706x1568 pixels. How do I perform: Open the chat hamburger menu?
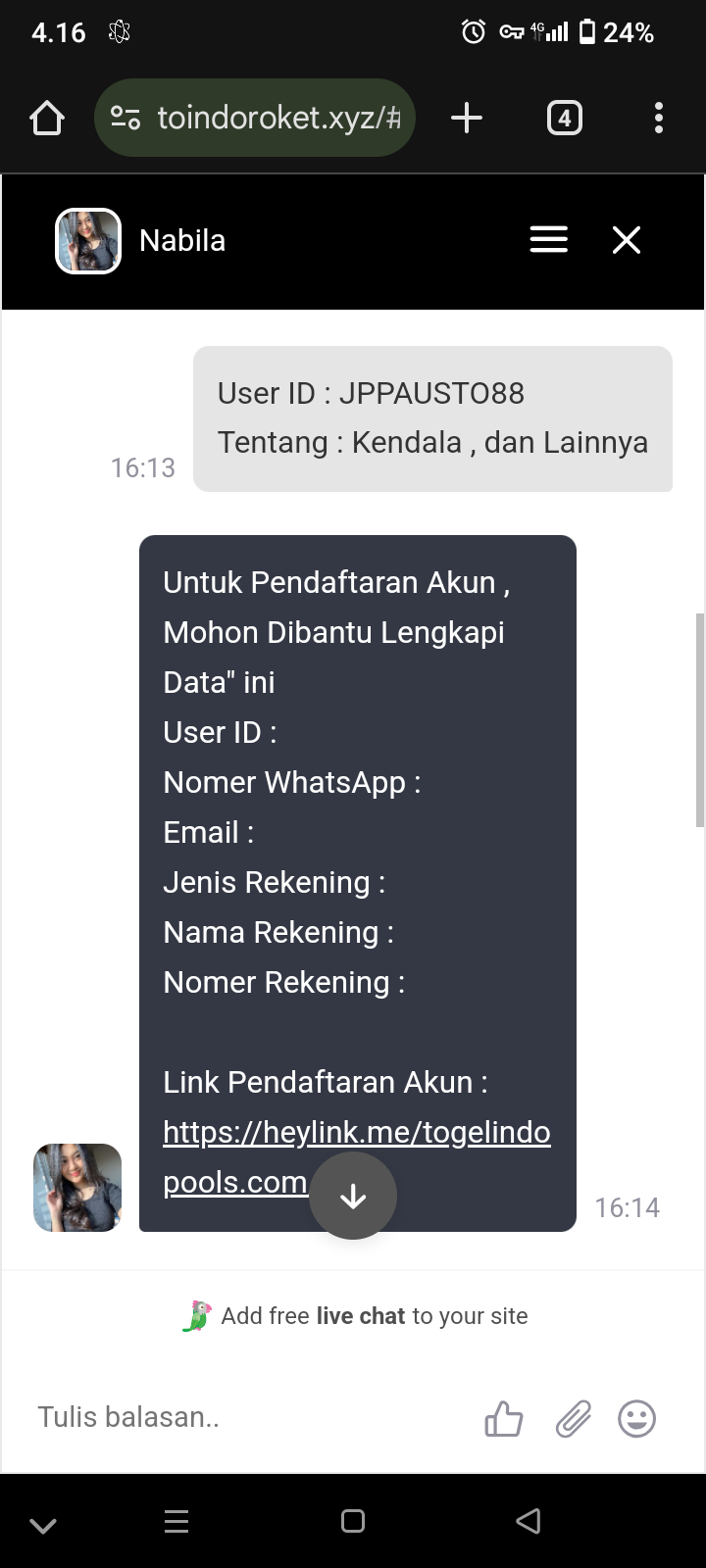click(x=548, y=240)
